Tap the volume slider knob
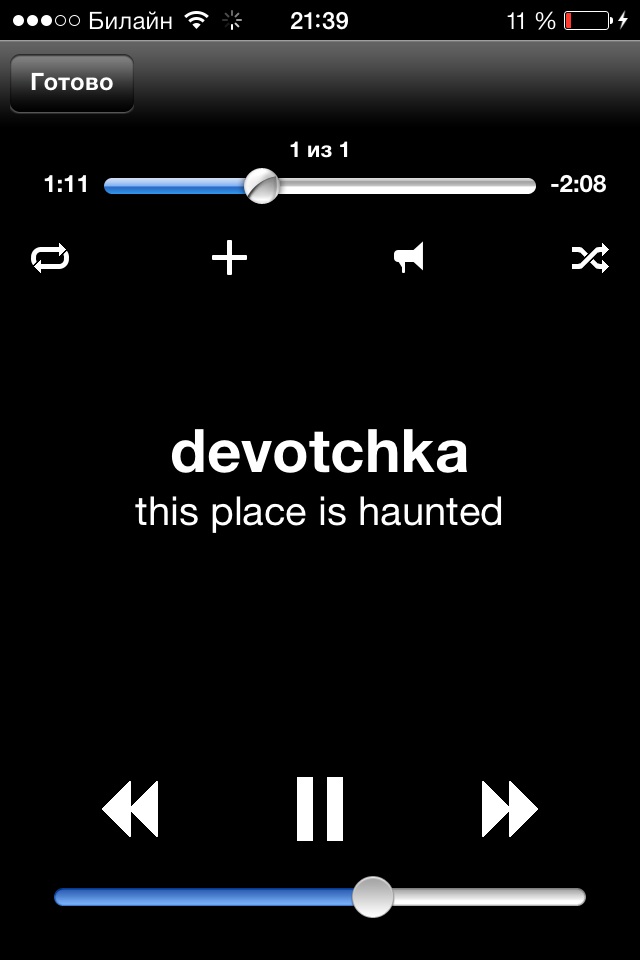The width and height of the screenshot is (640, 960). [373, 897]
